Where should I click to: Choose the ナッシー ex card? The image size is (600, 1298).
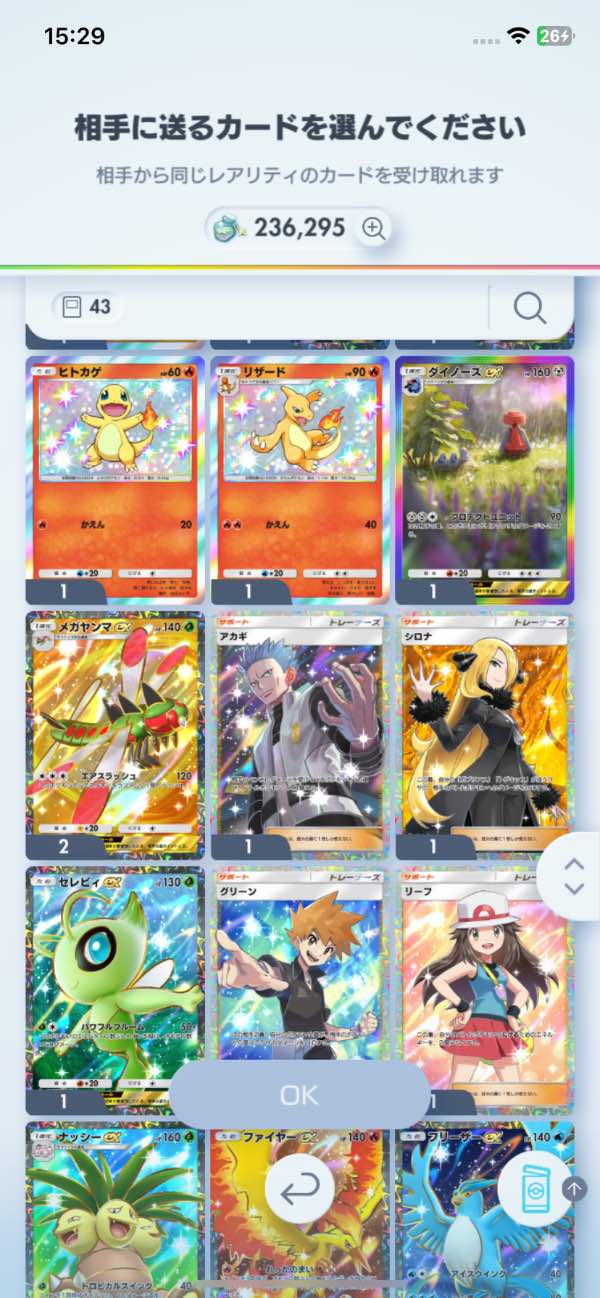pyautogui.click(x=115, y=1210)
